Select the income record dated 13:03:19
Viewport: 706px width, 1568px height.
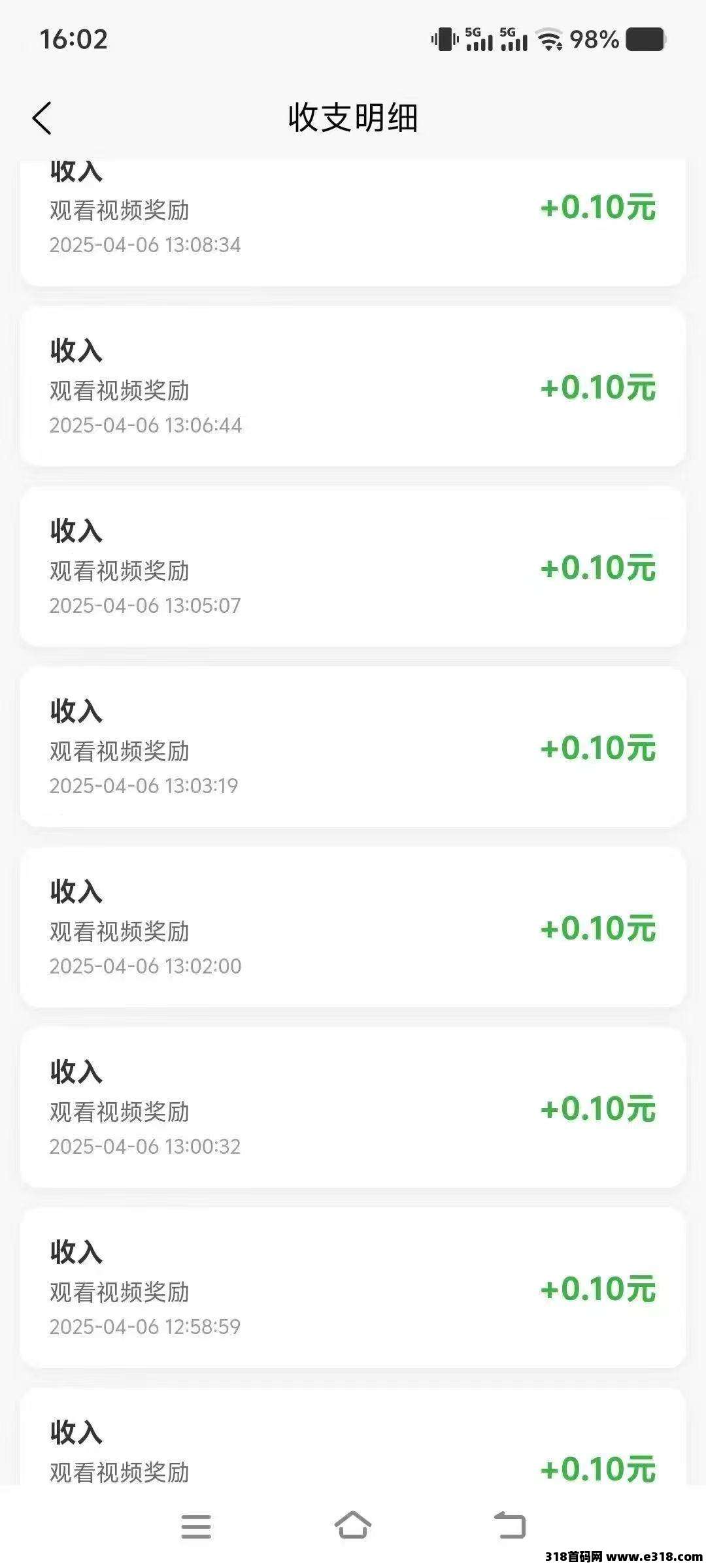coord(353,747)
